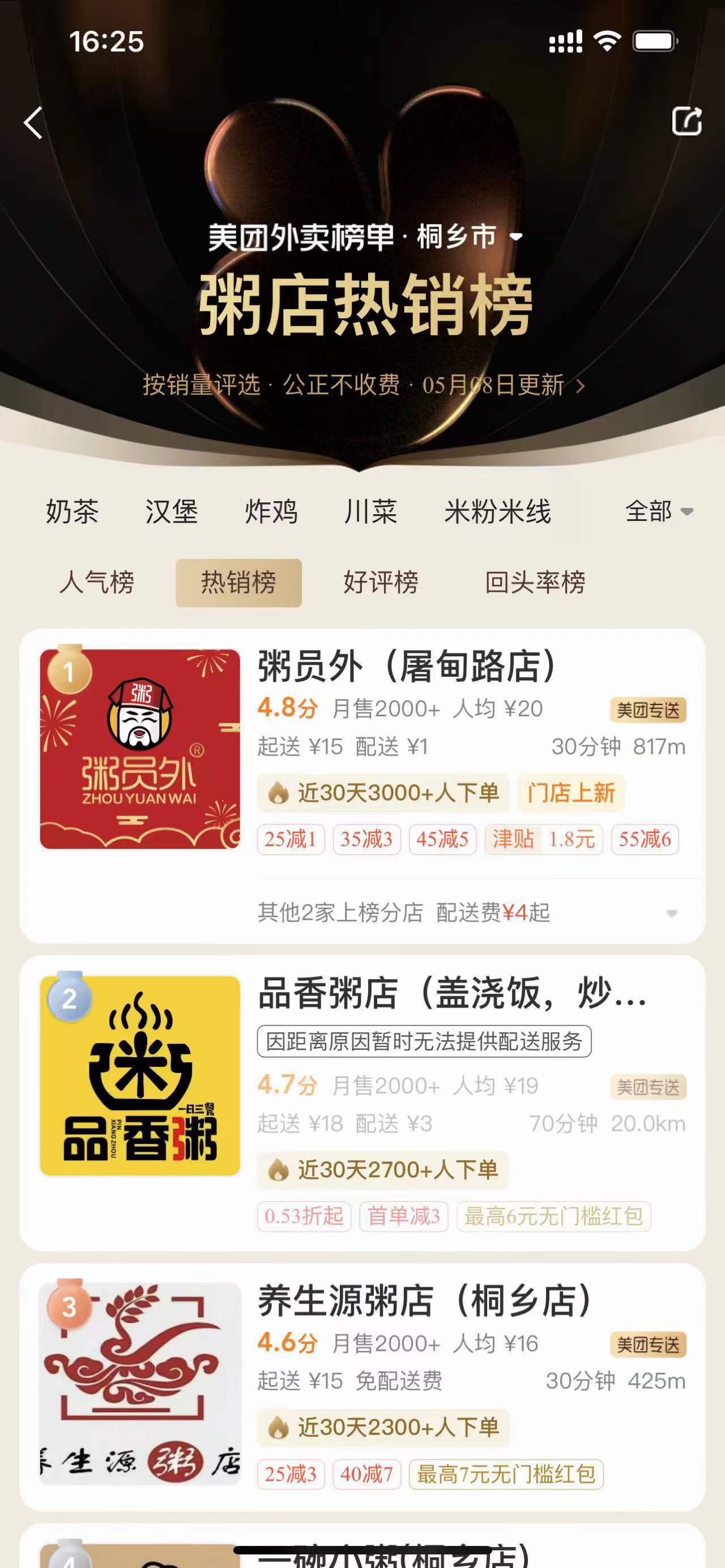This screenshot has height=1568, width=725.
Task: Switch to the 人气榜 tab
Action: pos(97,583)
